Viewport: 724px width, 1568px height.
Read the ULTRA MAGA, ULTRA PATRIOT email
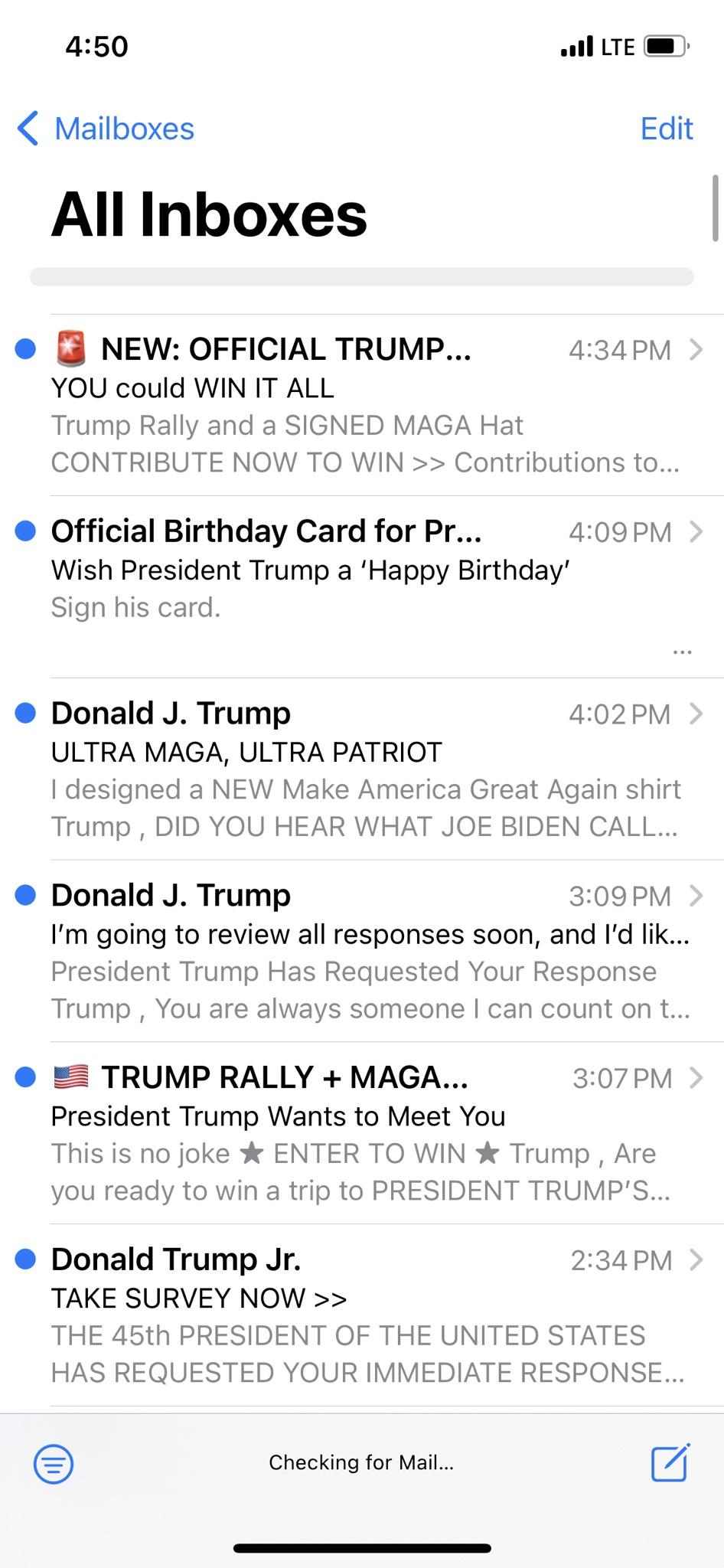click(x=367, y=769)
